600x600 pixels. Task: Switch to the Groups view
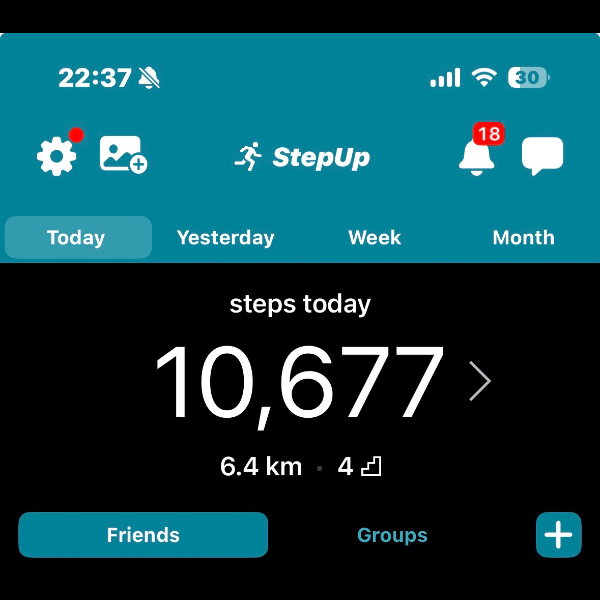pos(392,535)
